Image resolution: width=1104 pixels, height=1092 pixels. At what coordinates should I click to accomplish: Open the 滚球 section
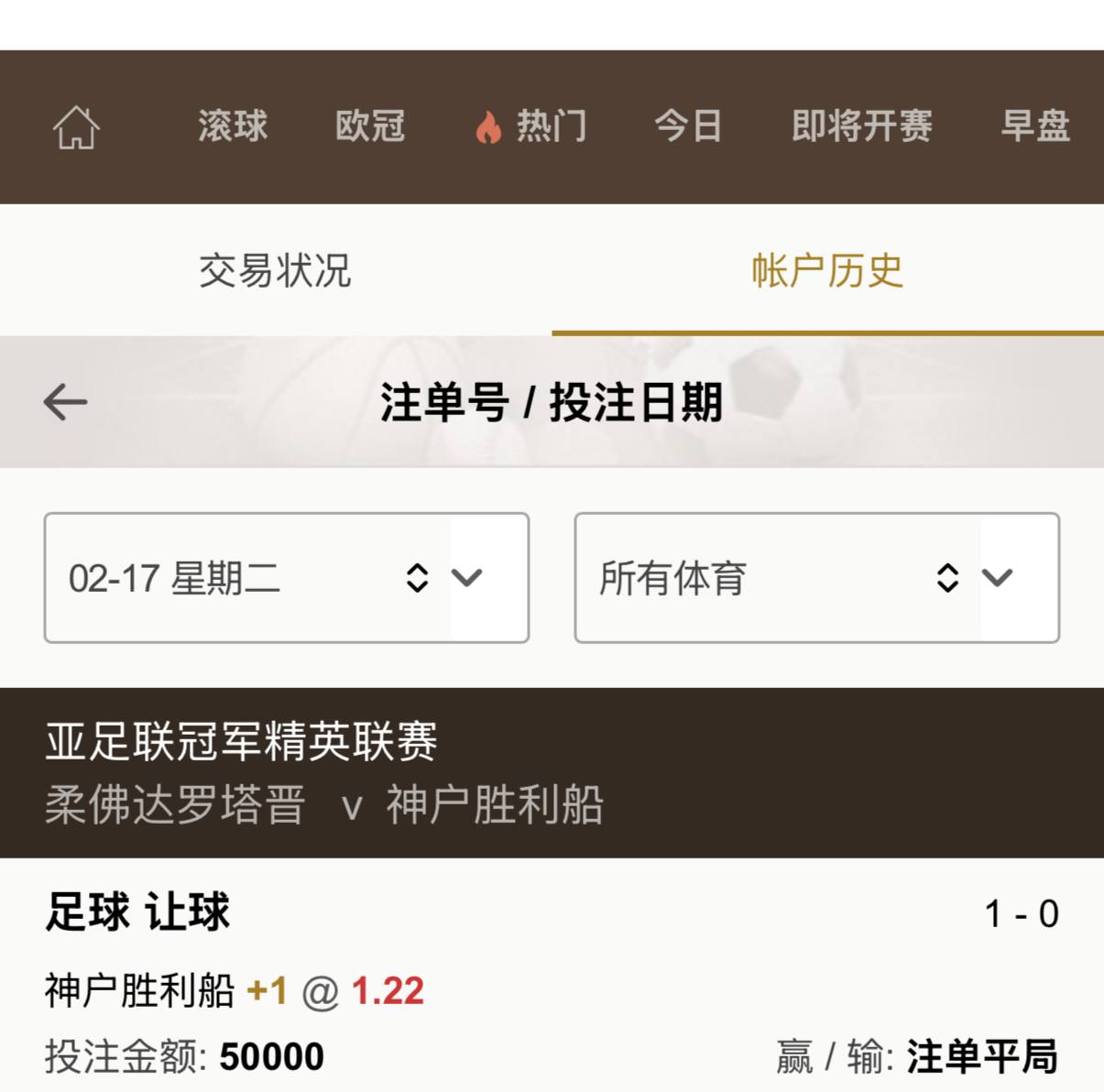coord(233,126)
